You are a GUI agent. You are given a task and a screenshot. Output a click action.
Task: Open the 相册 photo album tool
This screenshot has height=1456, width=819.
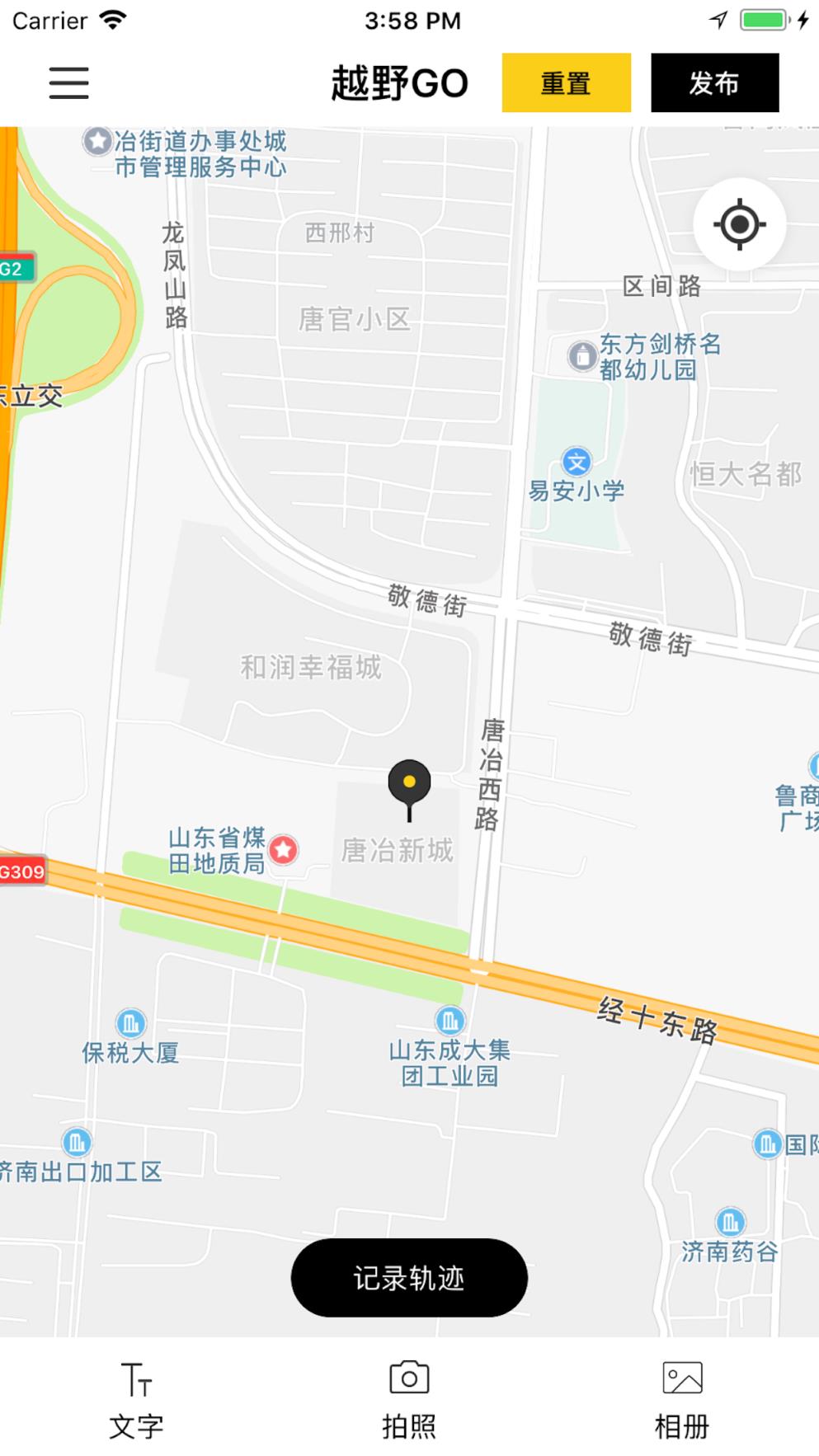coord(681,1395)
